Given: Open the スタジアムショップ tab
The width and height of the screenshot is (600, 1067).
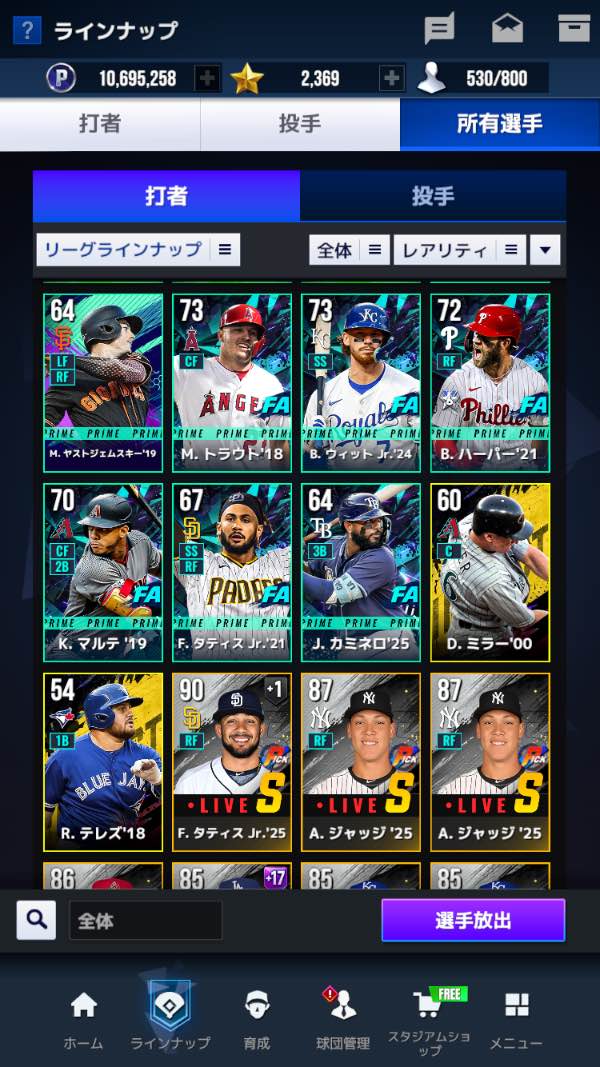Looking at the screenshot, I should [x=429, y=1018].
